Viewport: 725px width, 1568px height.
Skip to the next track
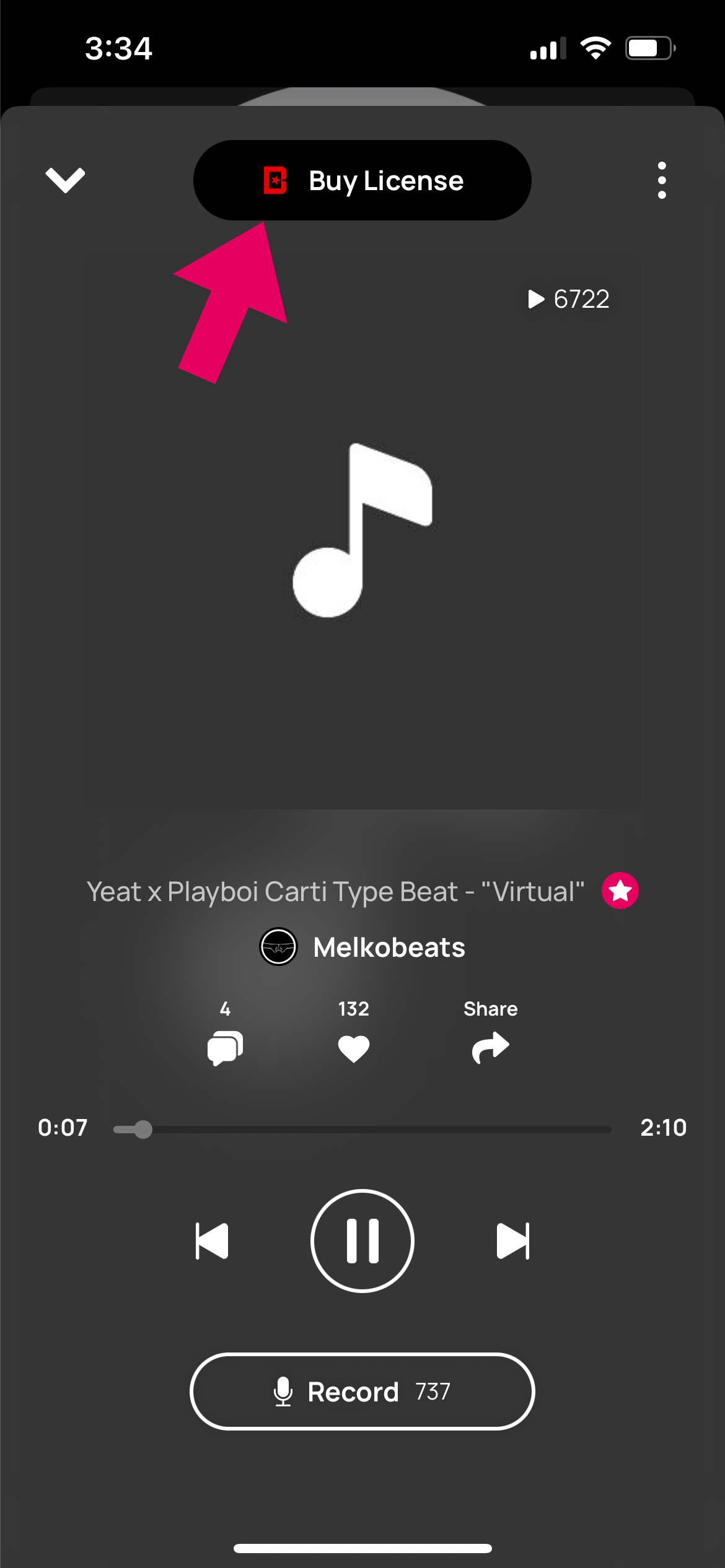pyautogui.click(x=513, y=1241)
